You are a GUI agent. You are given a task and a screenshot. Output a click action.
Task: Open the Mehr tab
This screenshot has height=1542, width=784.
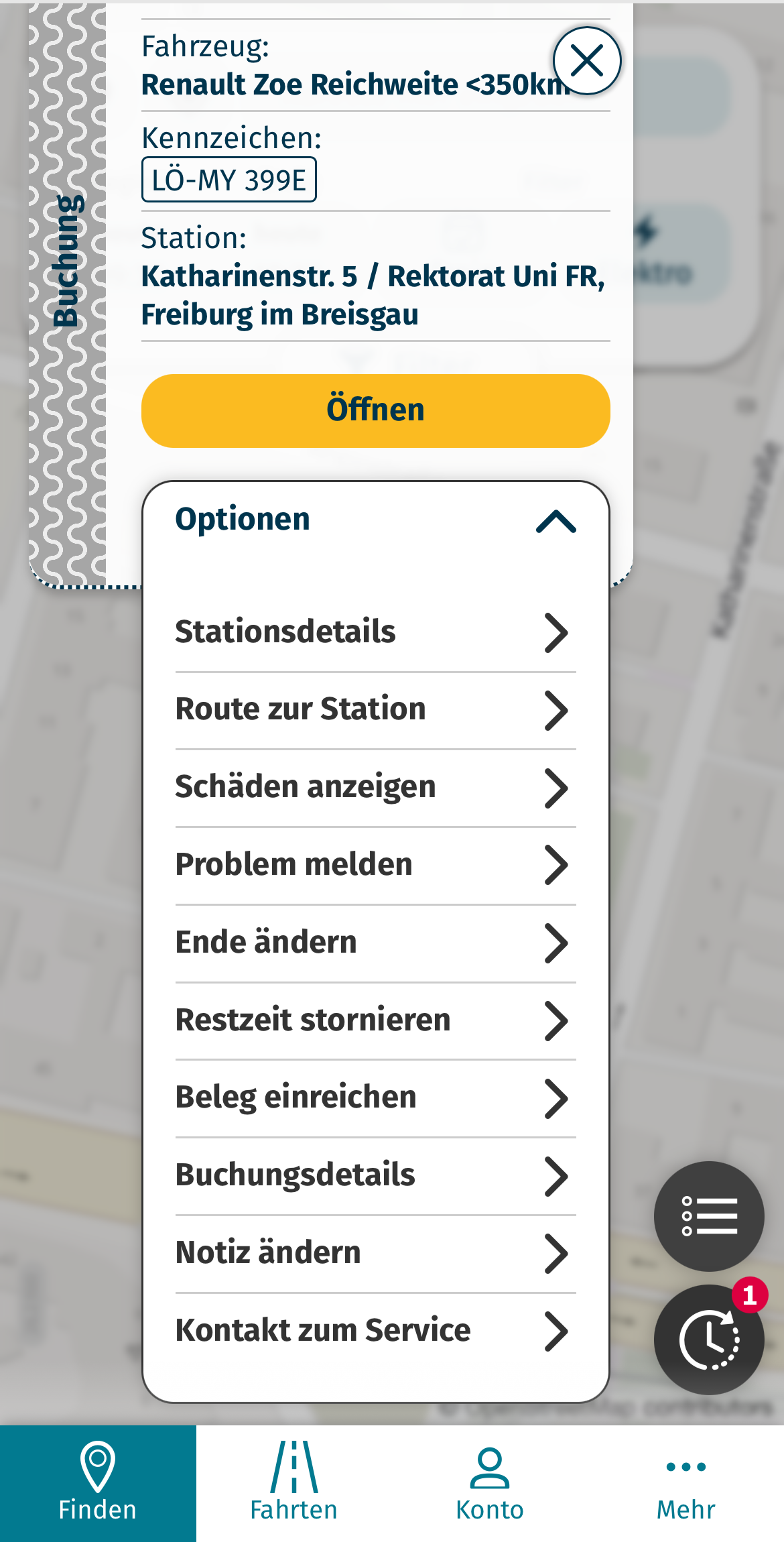pos(686,1483)
